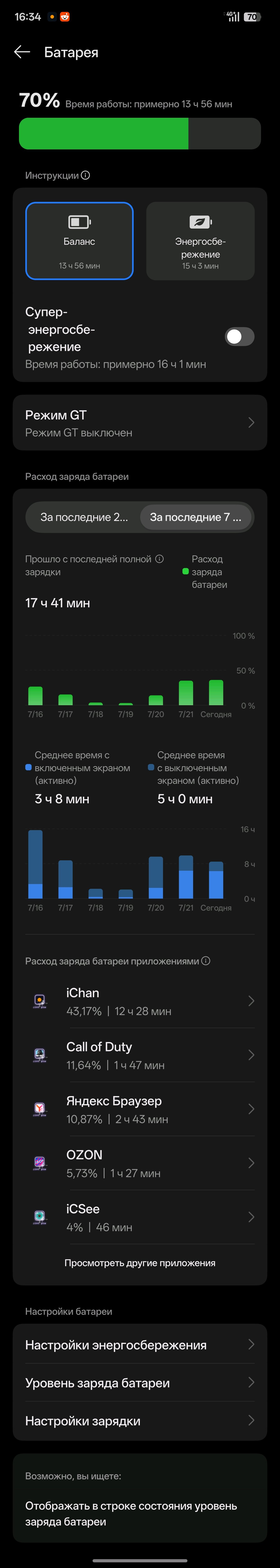Open iCSee battery usage details
The height and width of the screenshot is (1568, 280).
click(x=140, y=1217)
